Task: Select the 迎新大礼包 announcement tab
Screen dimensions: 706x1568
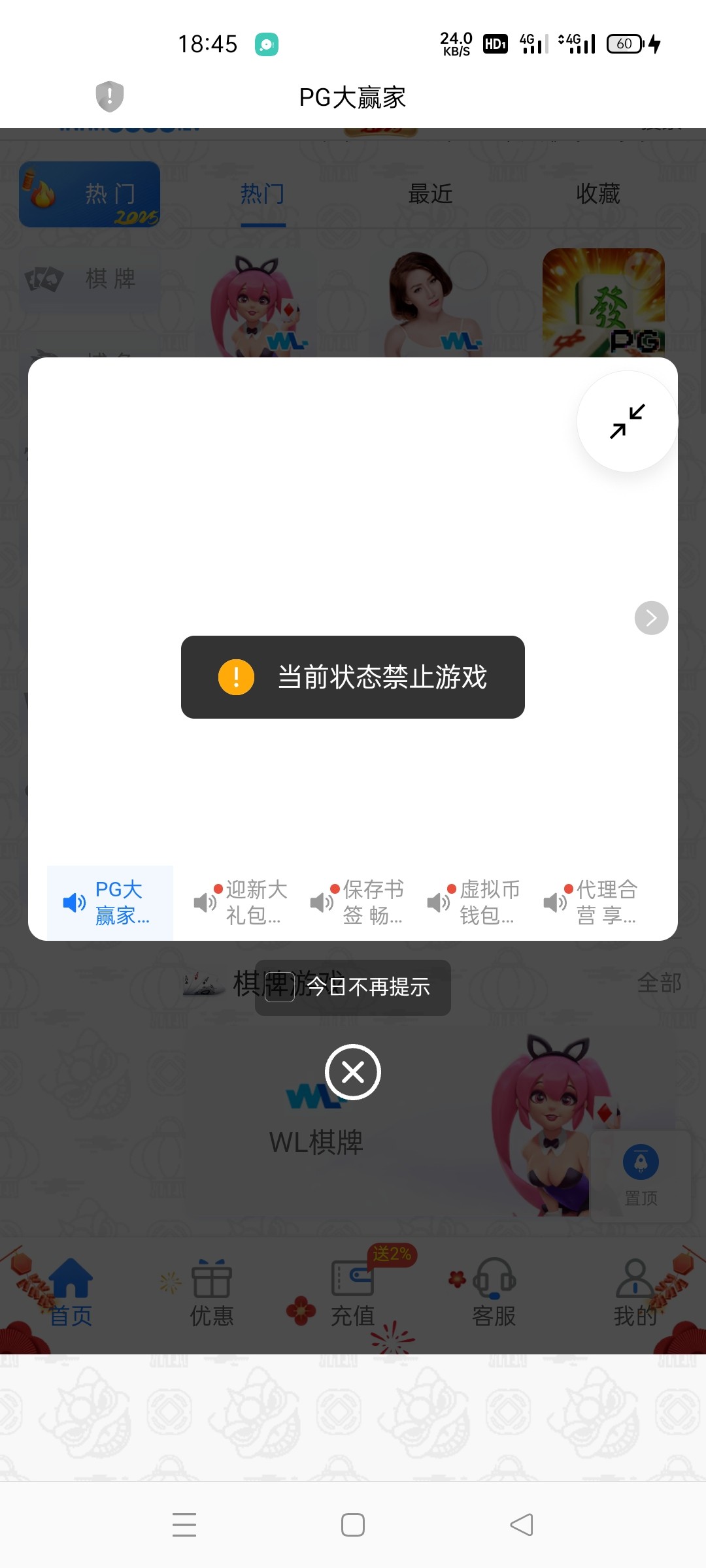Action: (242, 902)
